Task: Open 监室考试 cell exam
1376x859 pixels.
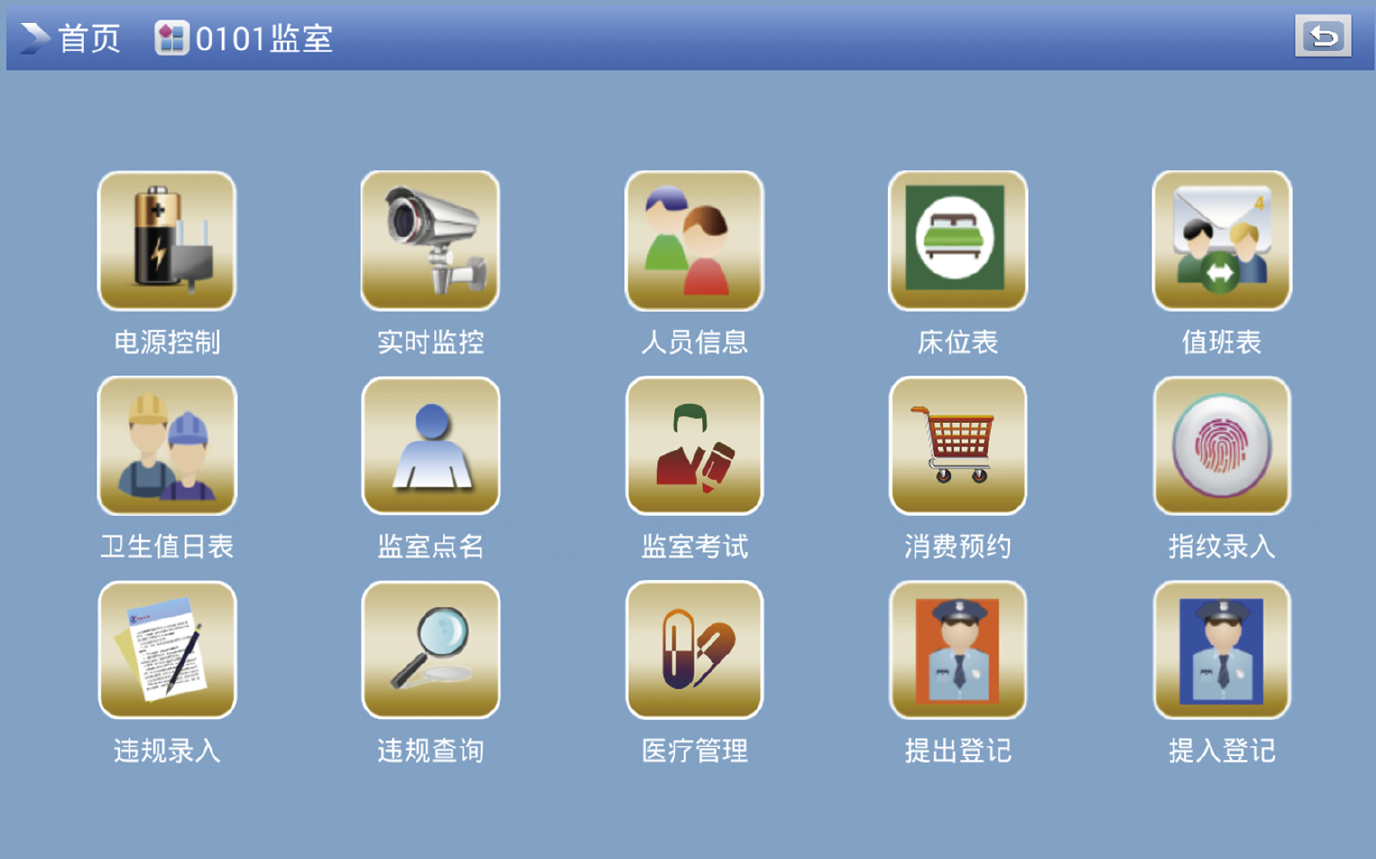Action: click(x=694, y=446)
